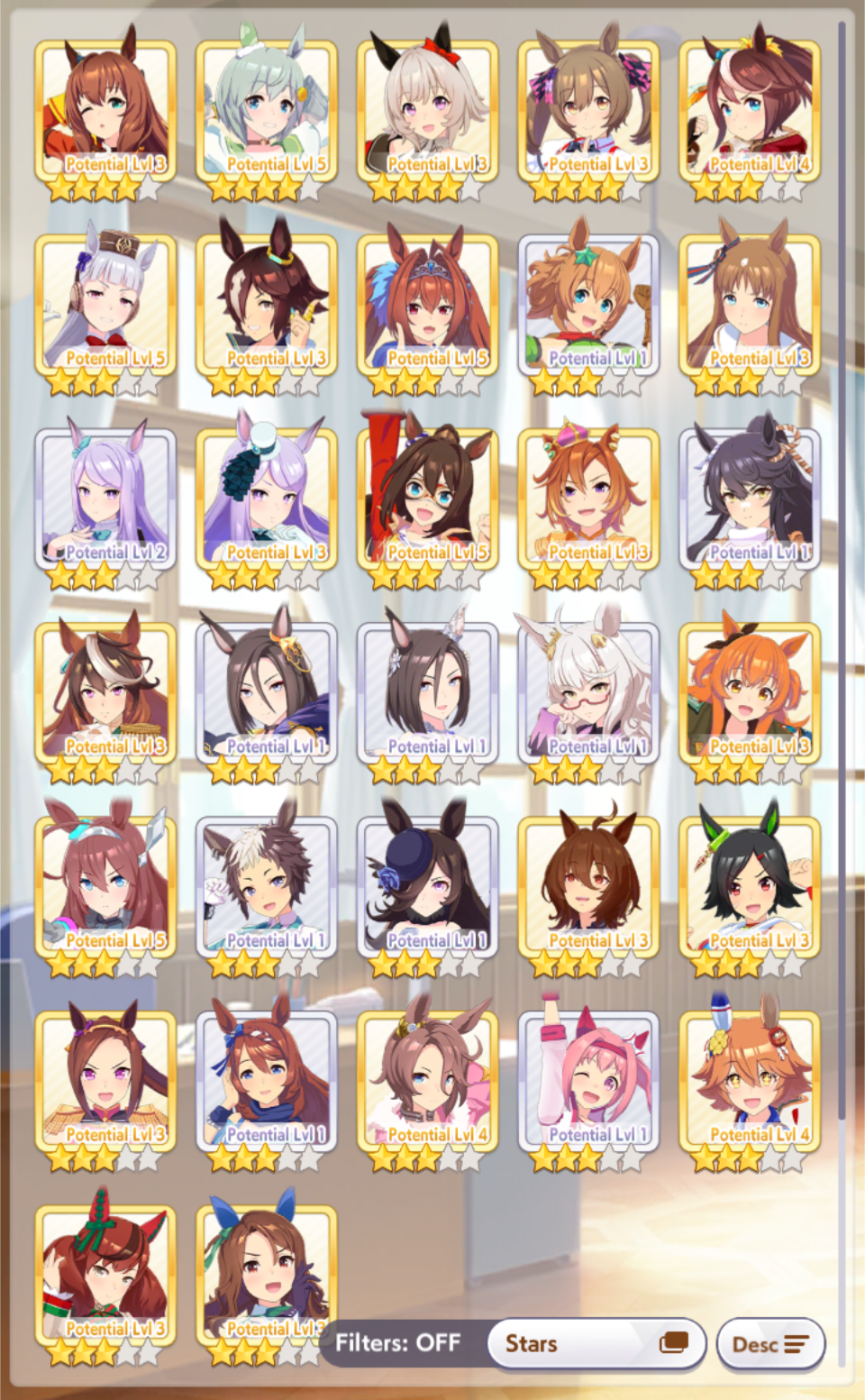
Task: Open the Stars sort dropdown
Action: pyautogui.click(x=596, y=1343)
